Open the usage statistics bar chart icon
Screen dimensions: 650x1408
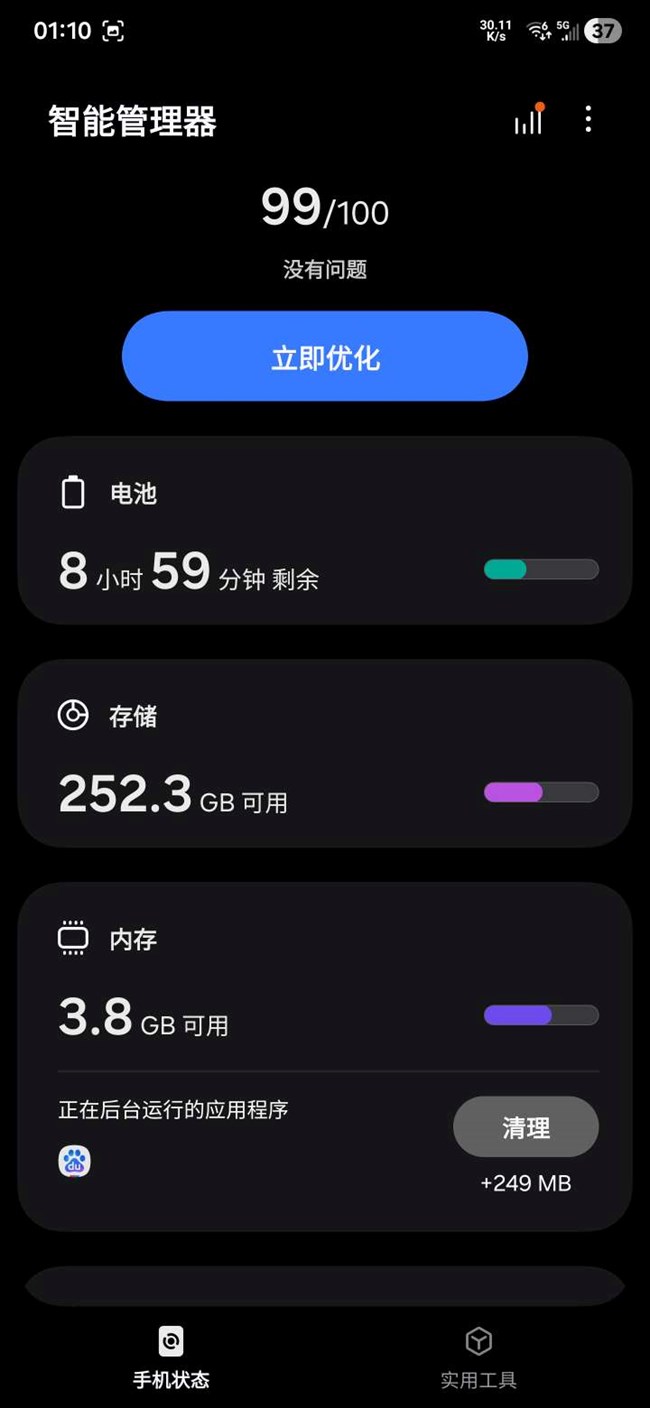(528, 120)
